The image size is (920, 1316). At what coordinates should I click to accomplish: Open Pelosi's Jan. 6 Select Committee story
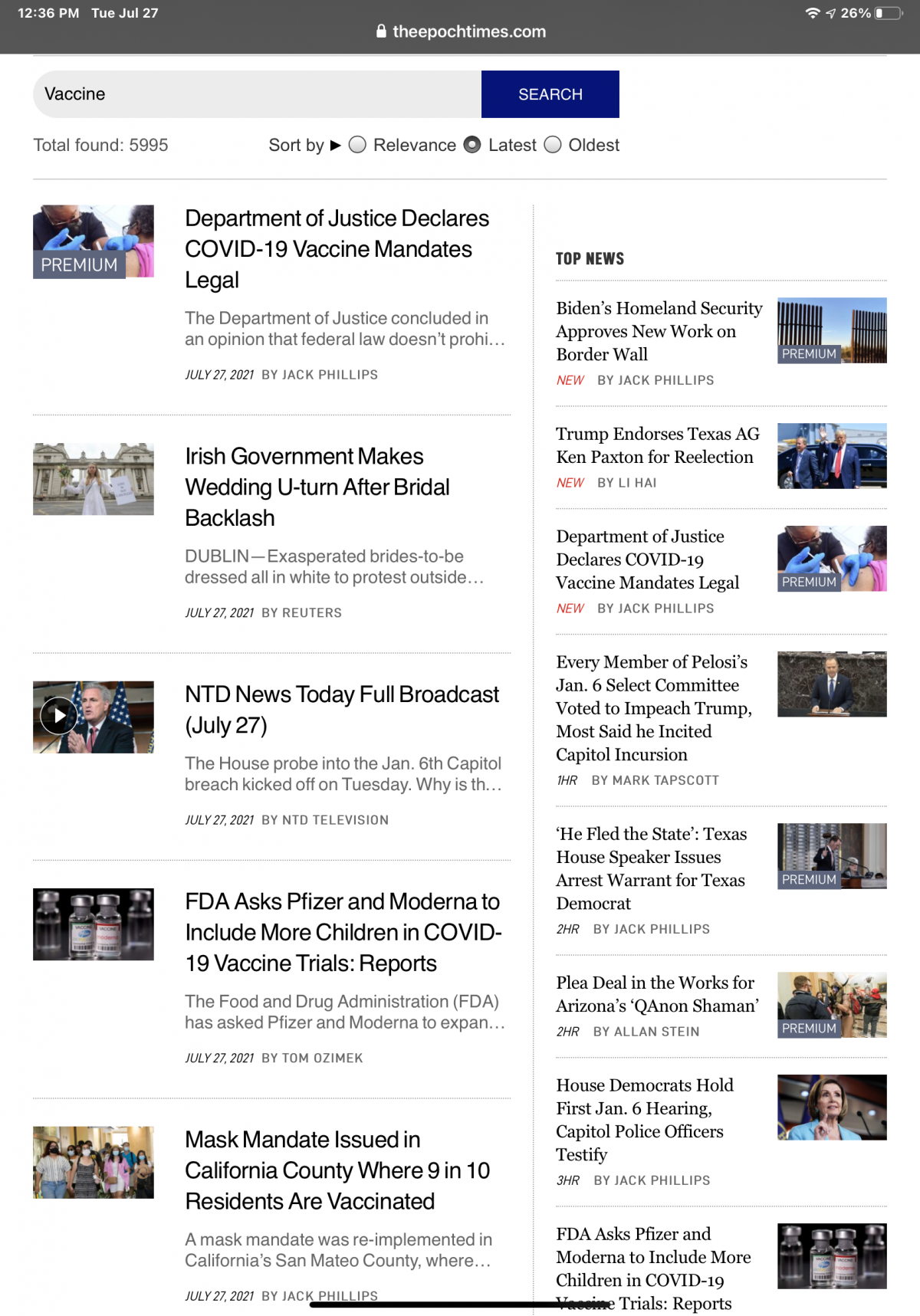(653, 707)
